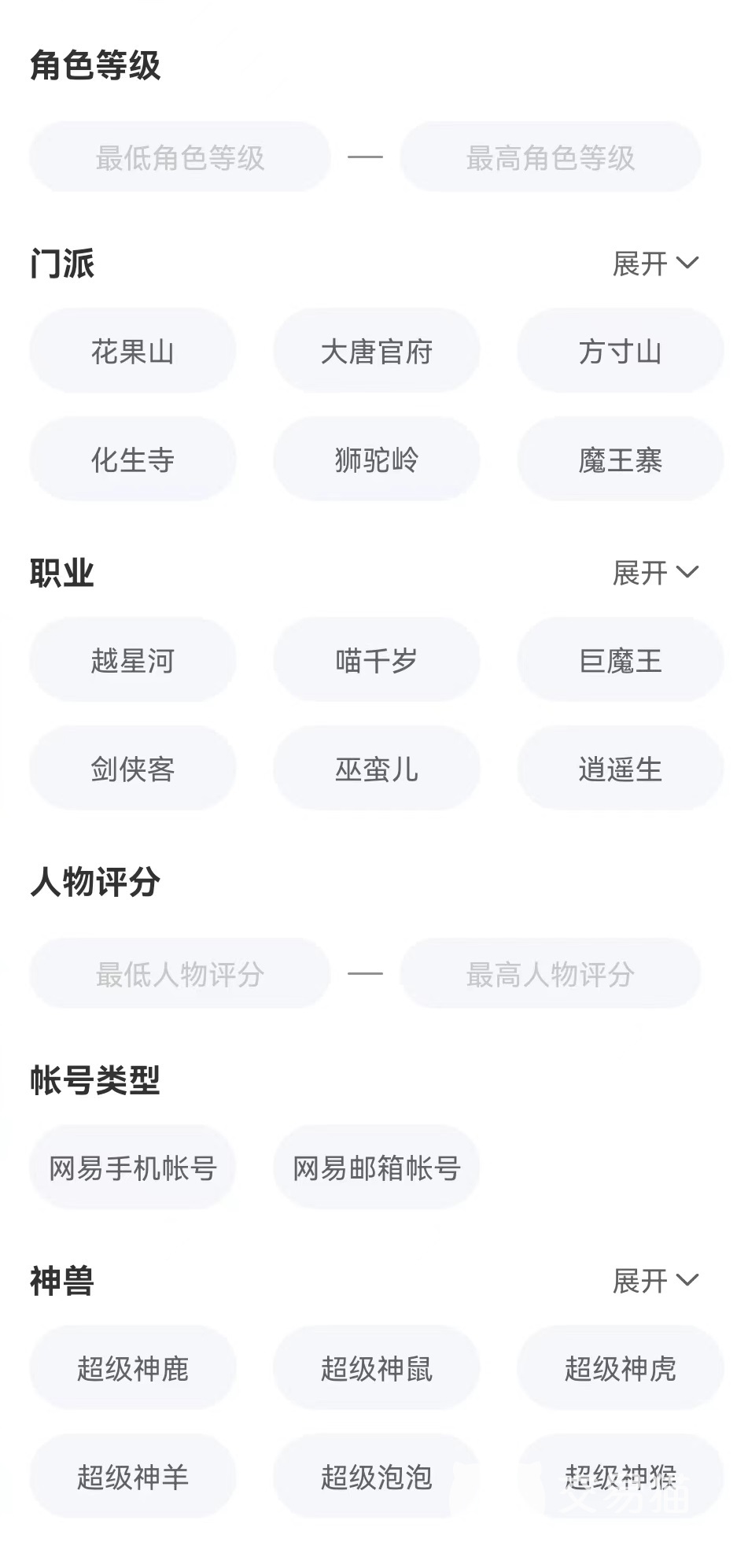Image resolution: width=737 pixels, height=1568 pixels.
Task: Select the 超级神鹿 chip
Action: 132,1368
